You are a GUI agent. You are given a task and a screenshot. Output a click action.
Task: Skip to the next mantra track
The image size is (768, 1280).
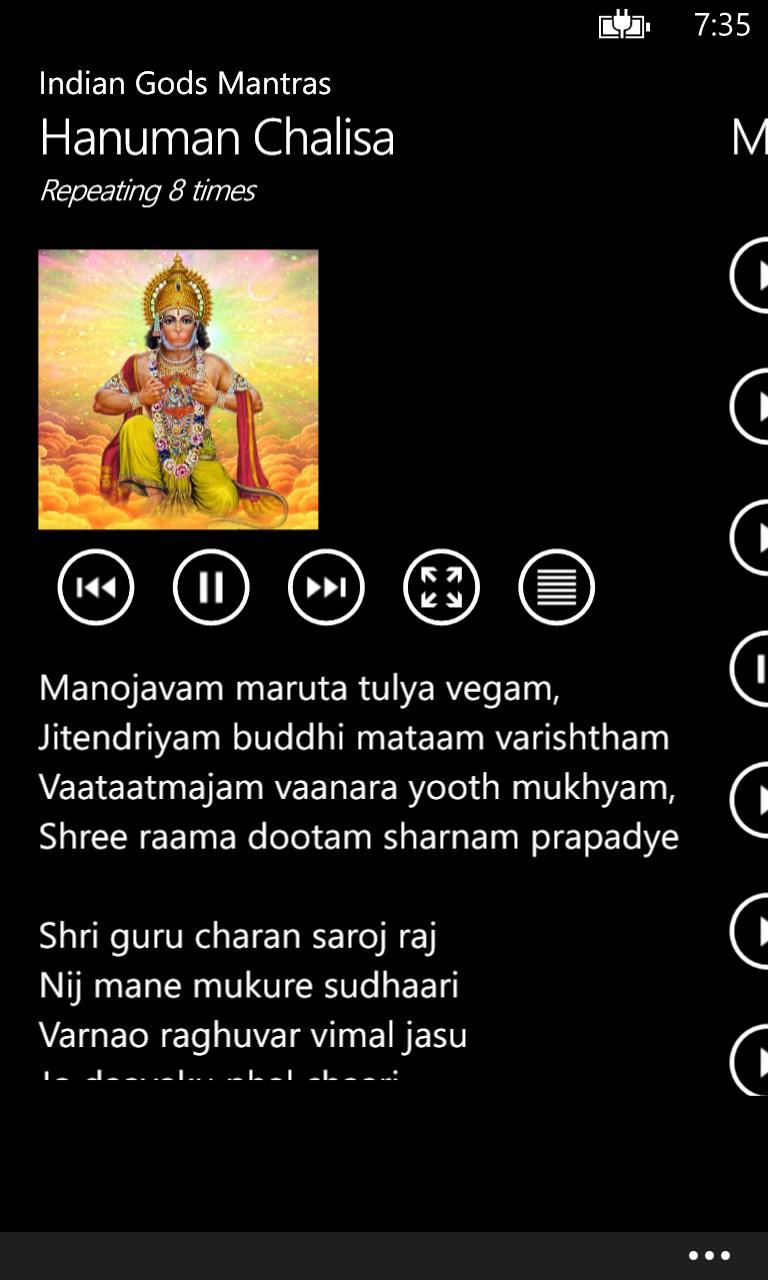[x=326, y=587]
